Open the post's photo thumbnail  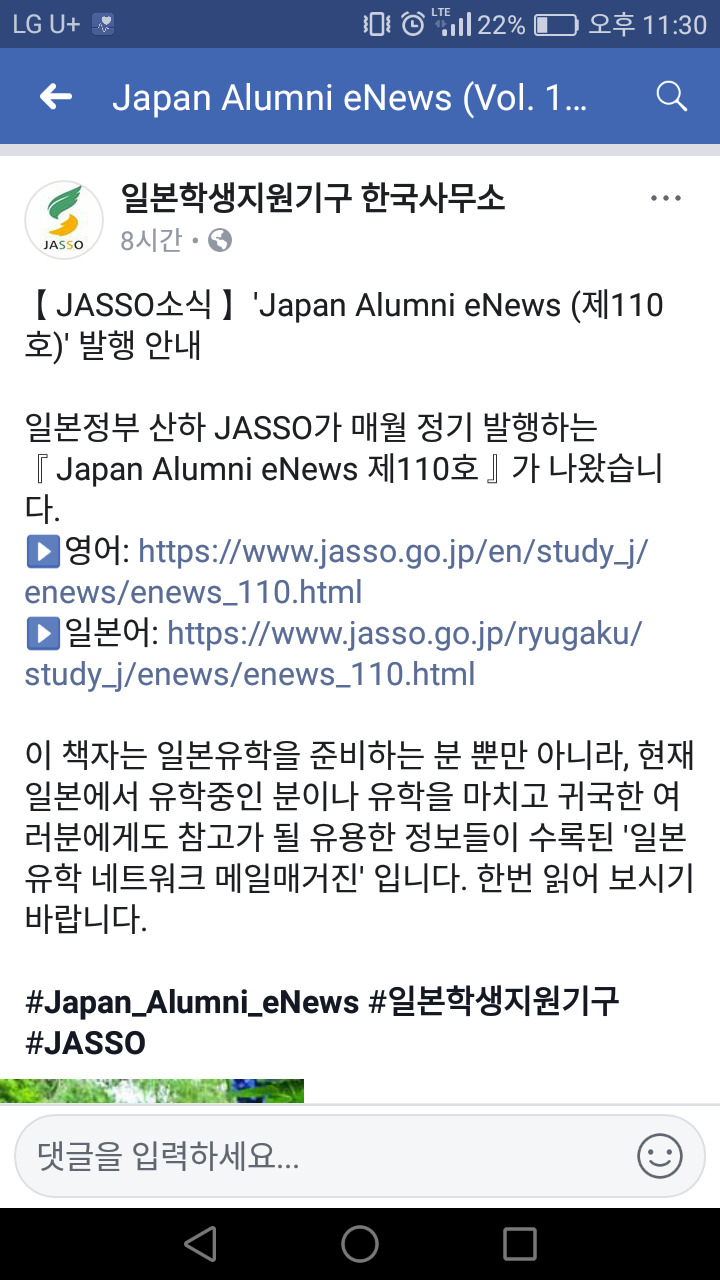152,1090
